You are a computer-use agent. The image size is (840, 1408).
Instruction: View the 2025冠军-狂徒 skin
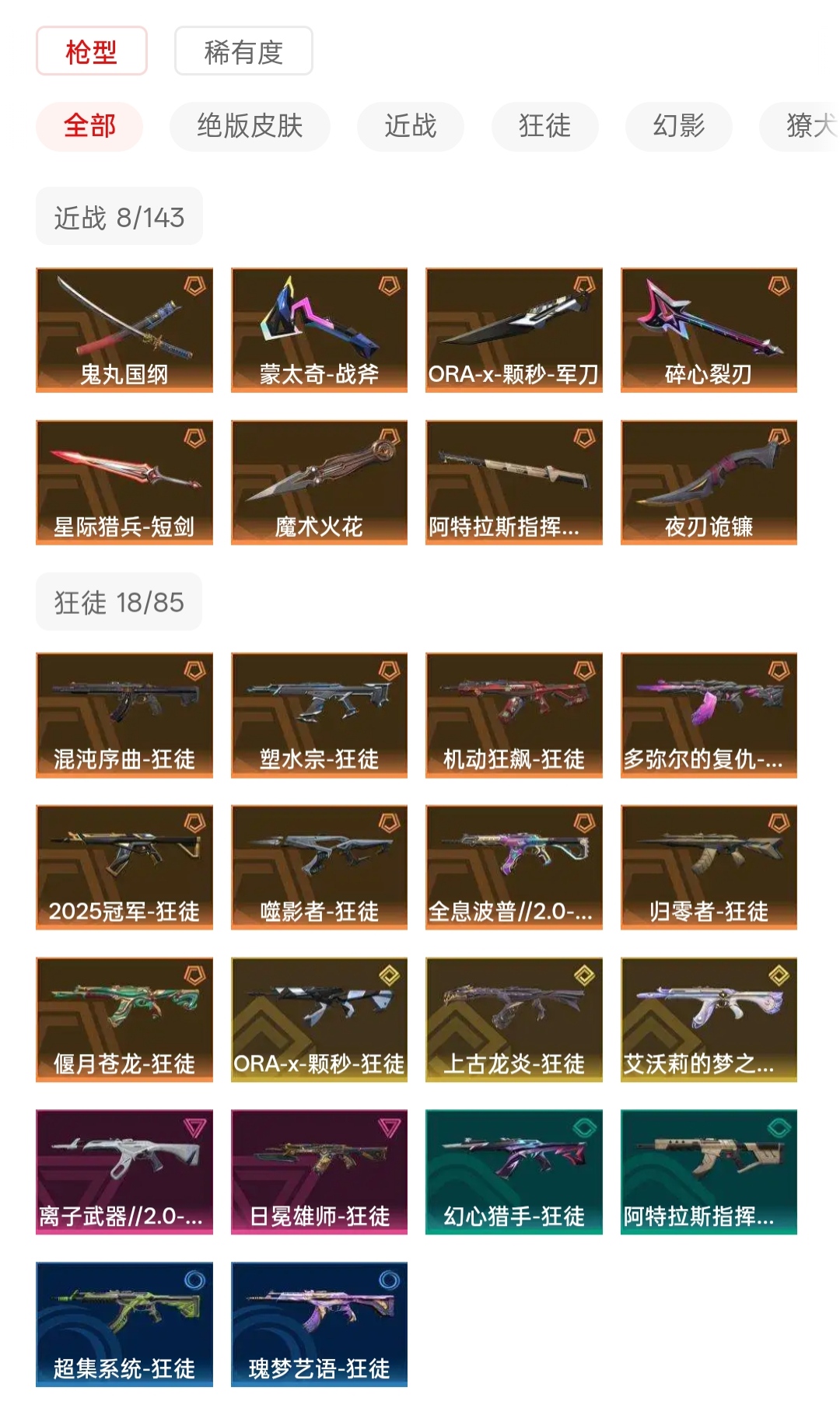point(124,867)
